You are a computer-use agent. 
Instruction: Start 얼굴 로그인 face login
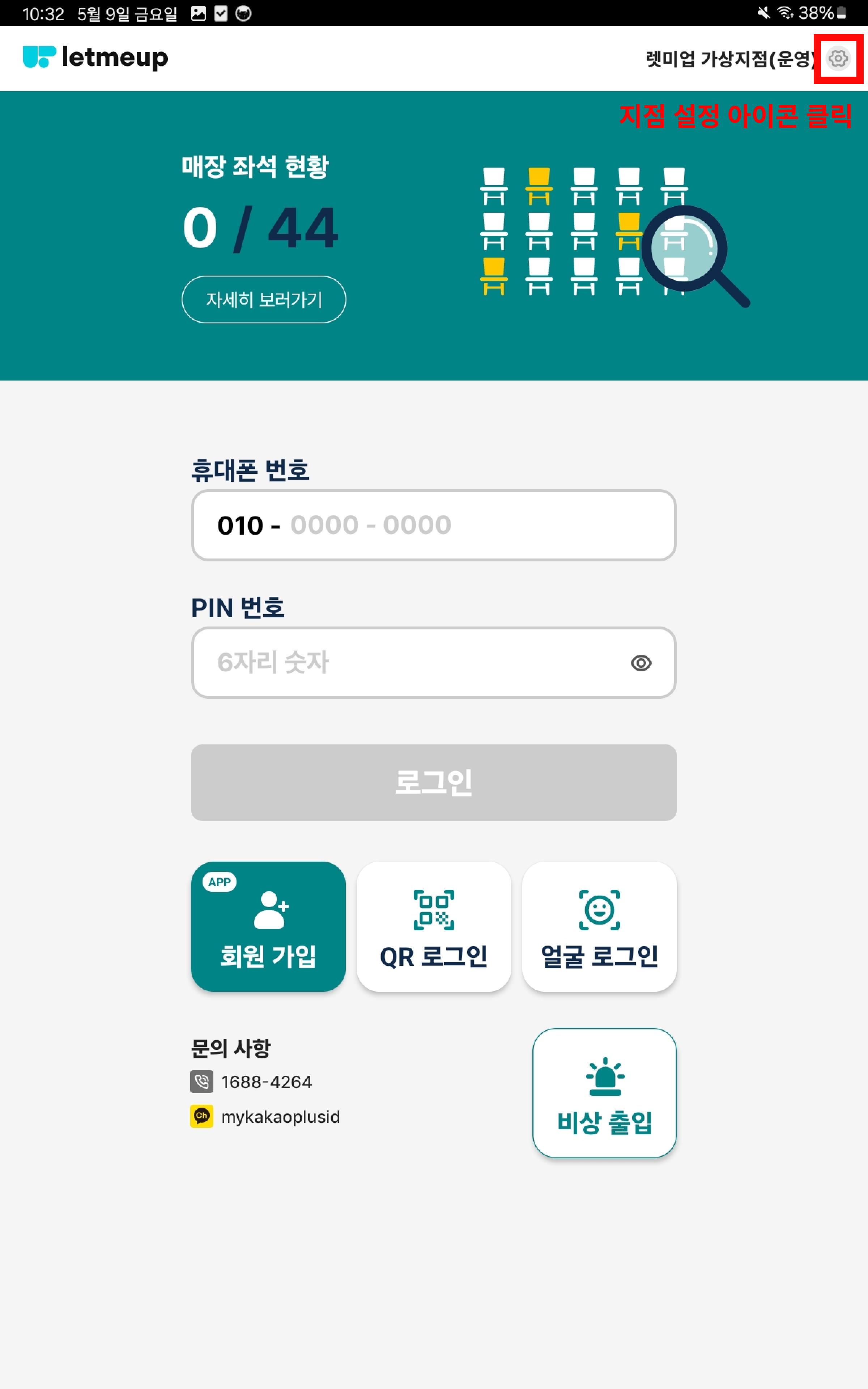click(599, 926)
